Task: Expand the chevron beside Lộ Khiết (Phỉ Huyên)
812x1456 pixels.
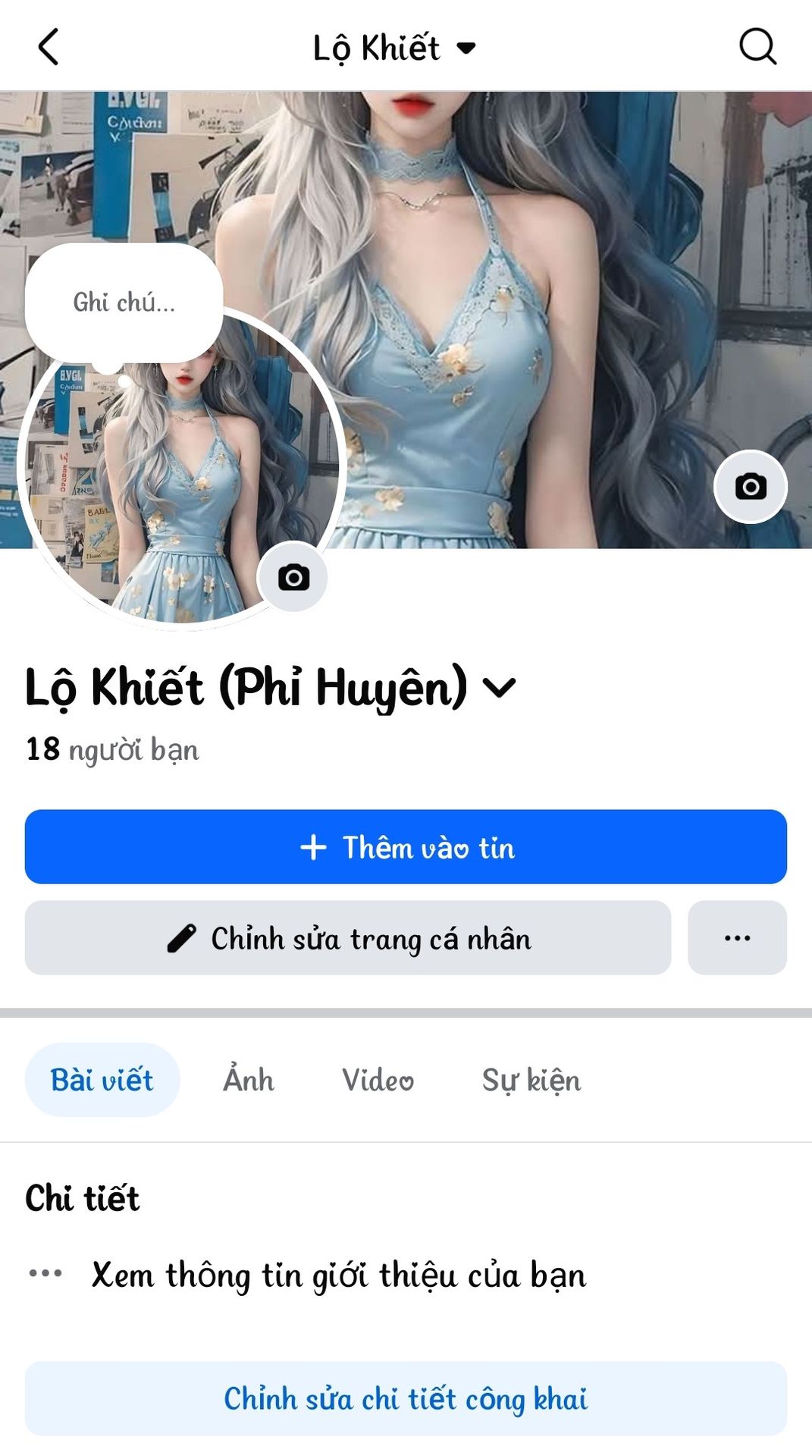Action: pyautogui.click(x=500, y=688)
